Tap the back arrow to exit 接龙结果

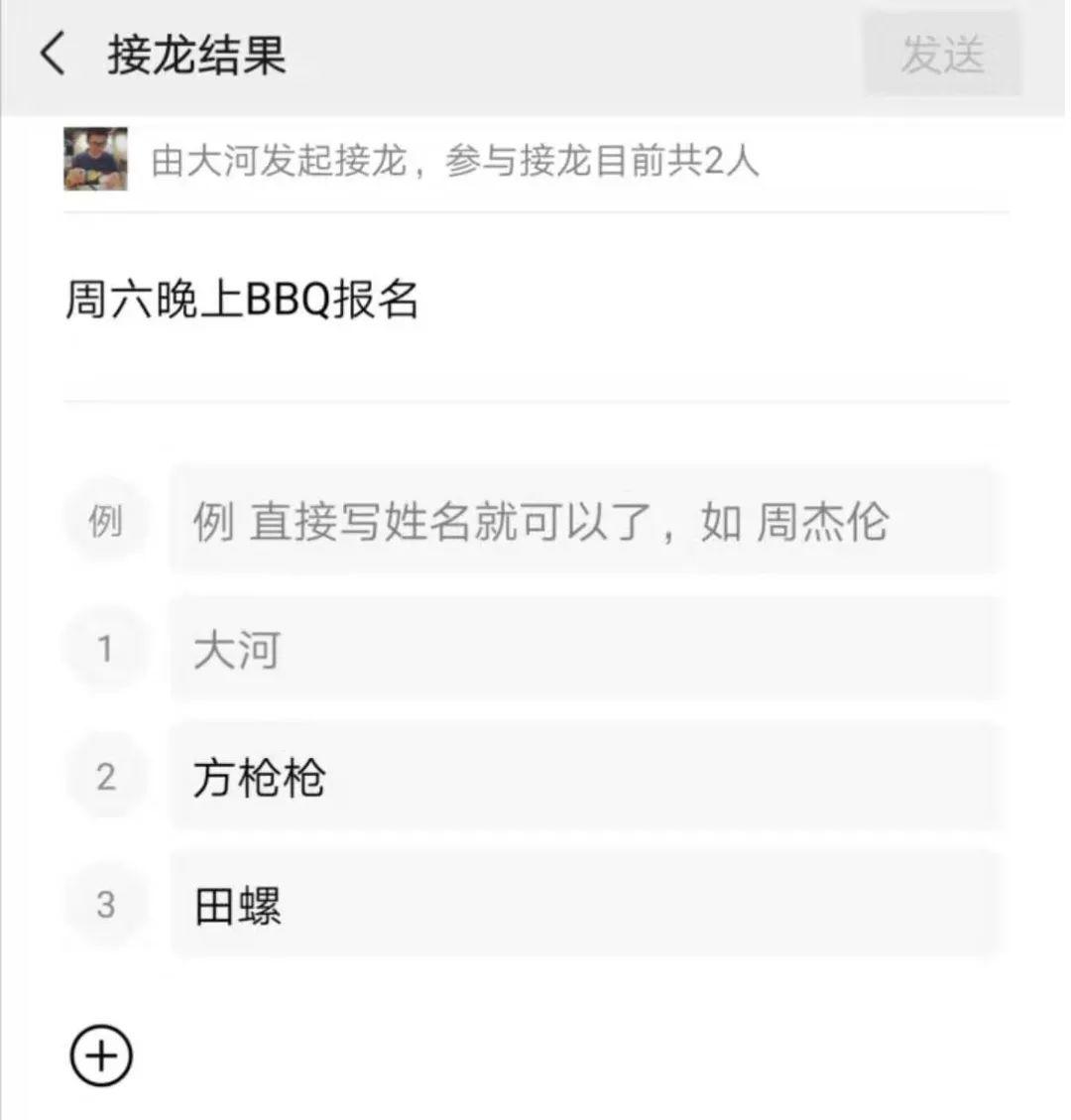click(x=53, y=57)
